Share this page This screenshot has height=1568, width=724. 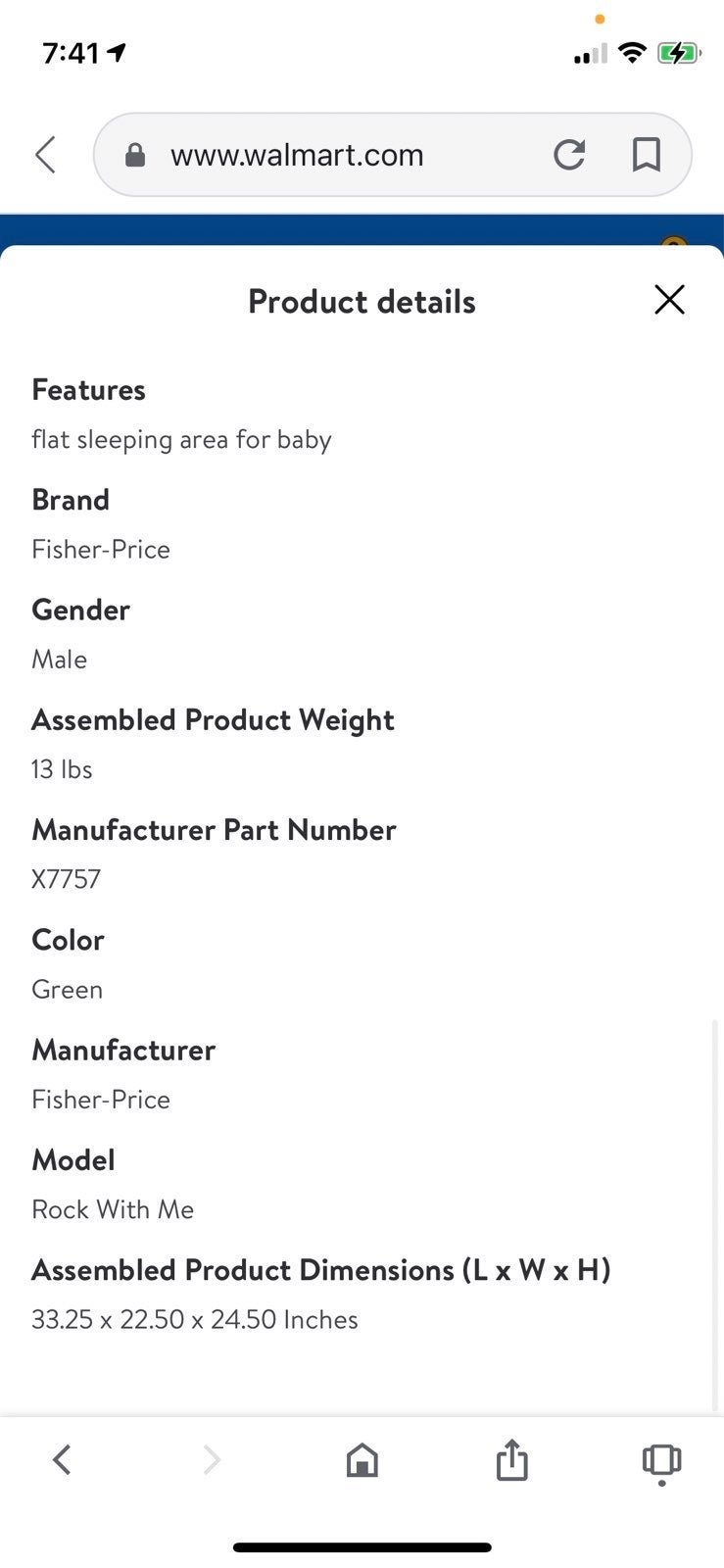click(x=511, y=1459)
